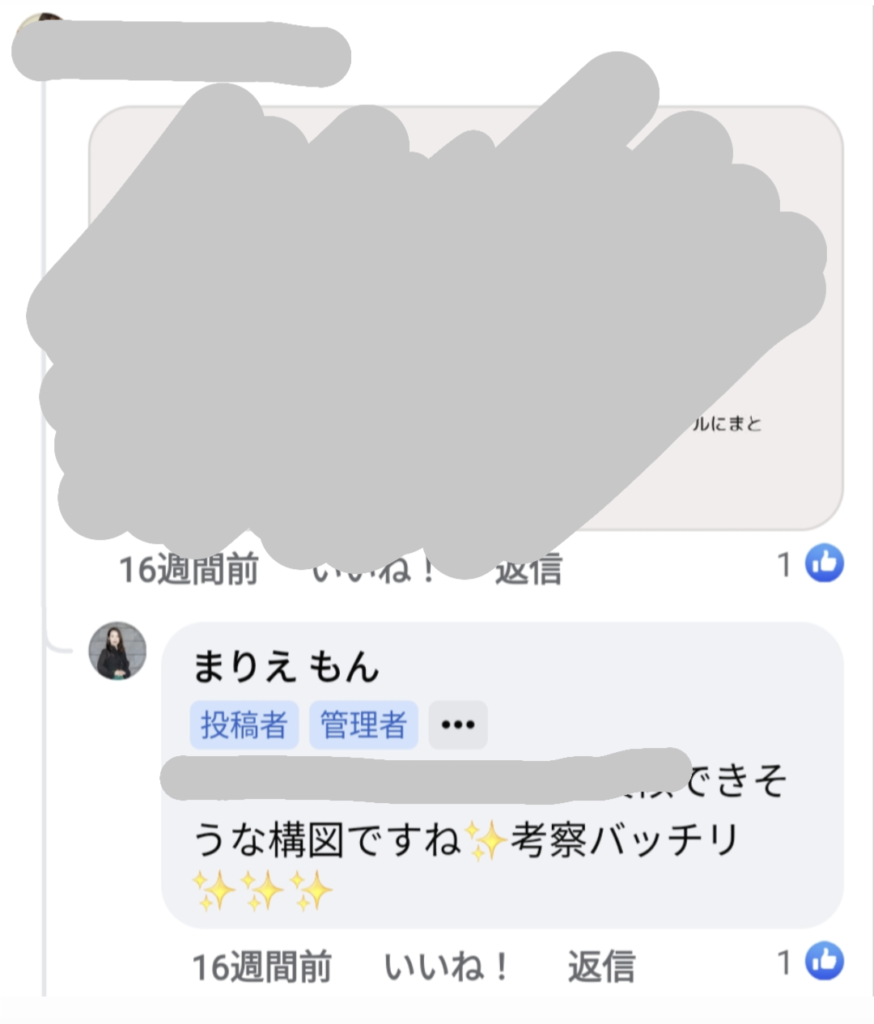Tap the 投稿者 badge

click(244, 725)
